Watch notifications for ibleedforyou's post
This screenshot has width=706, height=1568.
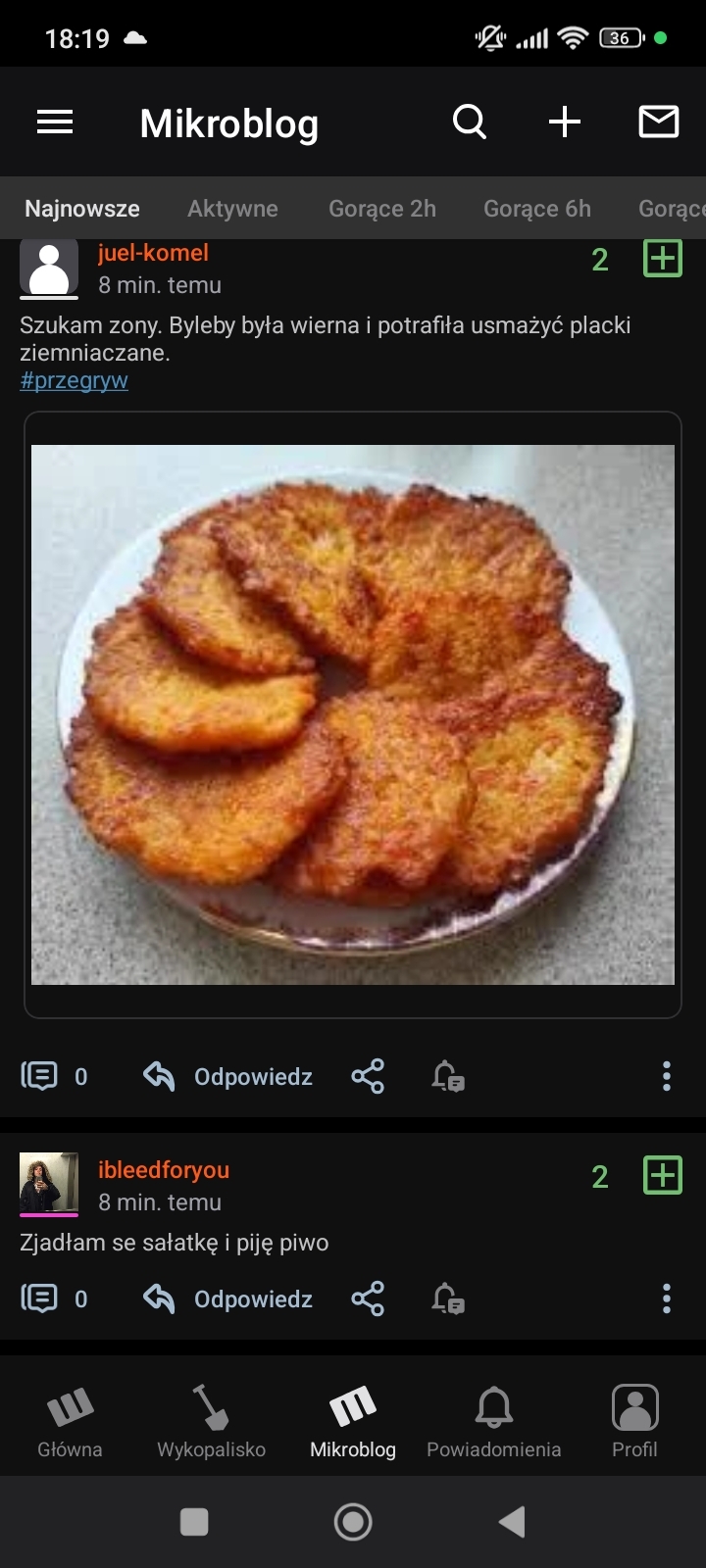[x=448, y=1299]
